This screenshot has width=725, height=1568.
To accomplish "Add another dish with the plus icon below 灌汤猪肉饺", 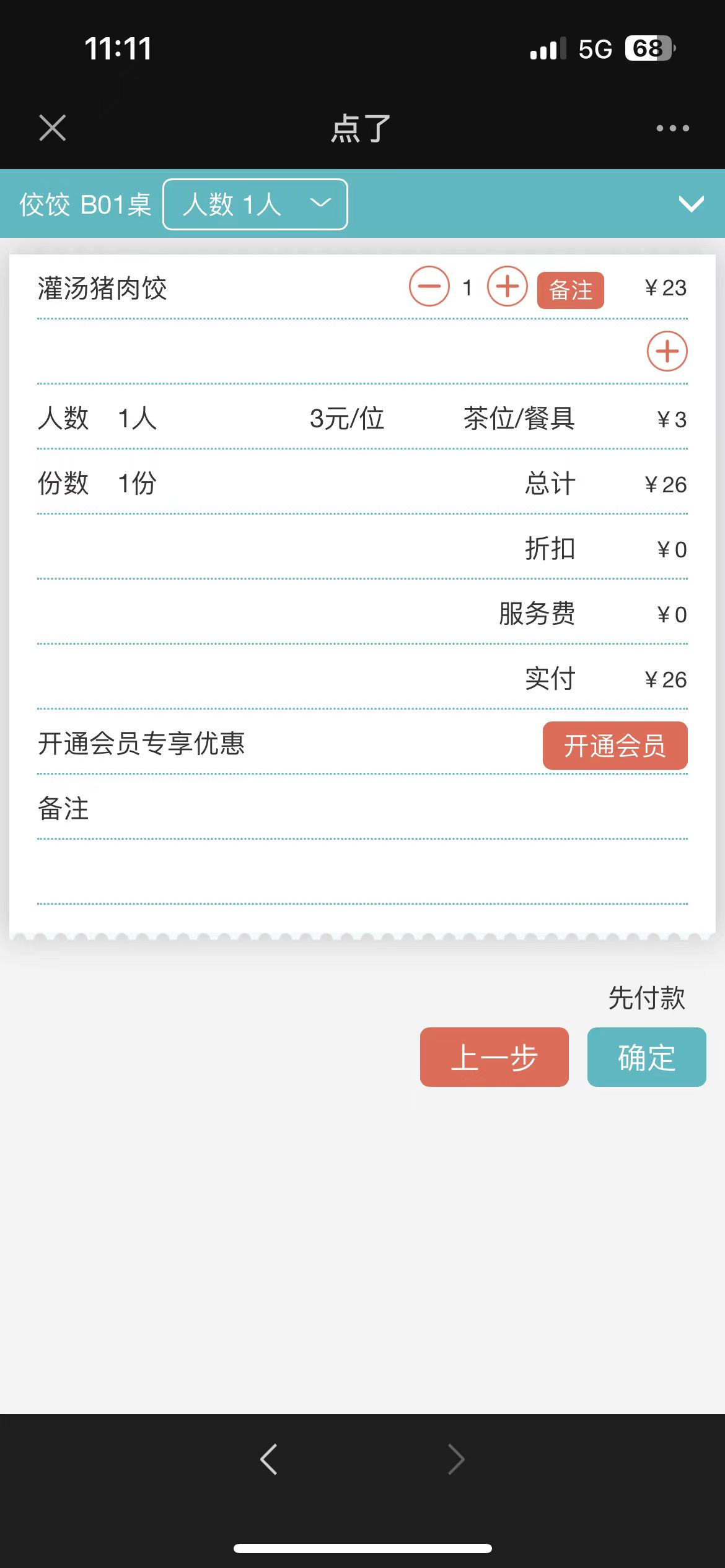I will pos(667,352).
